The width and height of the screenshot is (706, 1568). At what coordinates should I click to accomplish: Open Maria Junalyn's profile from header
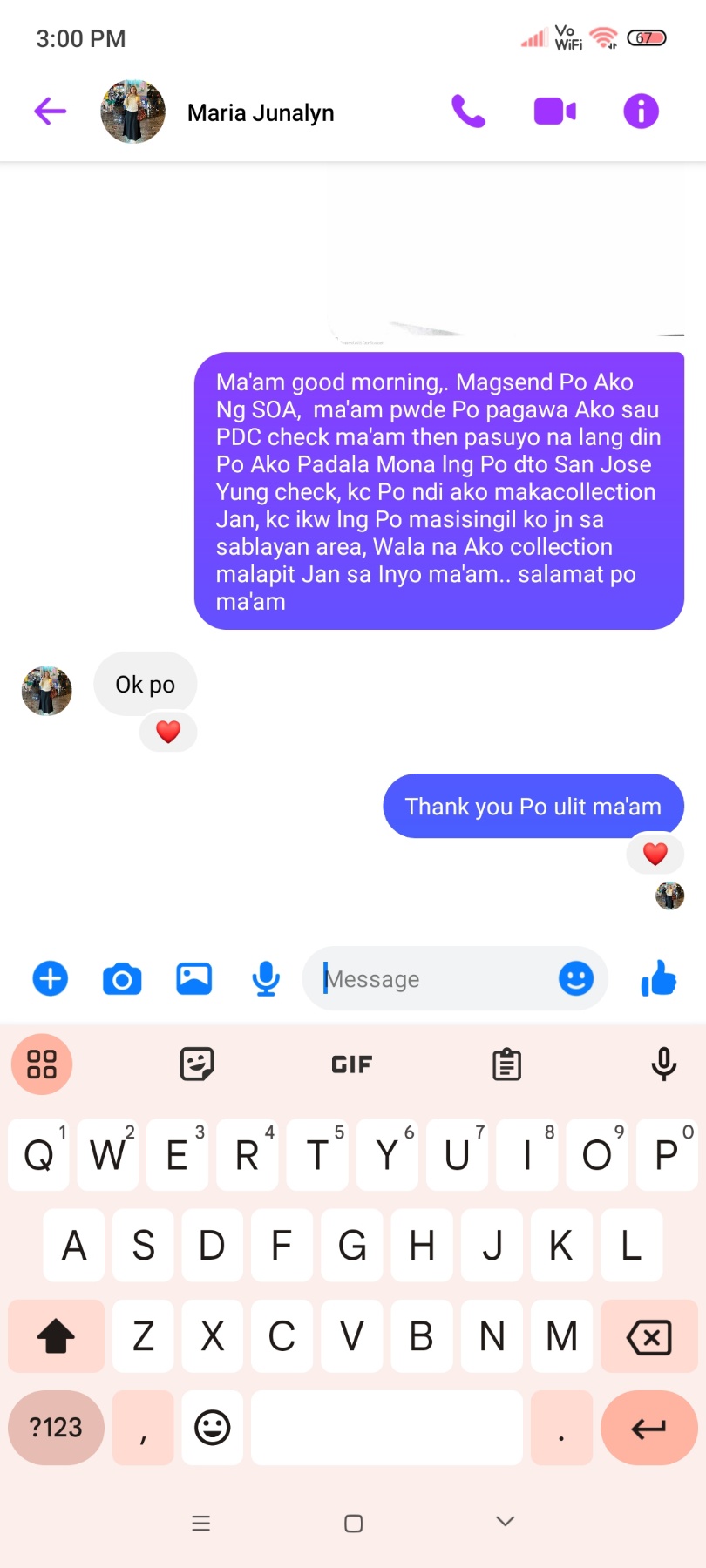260,113
